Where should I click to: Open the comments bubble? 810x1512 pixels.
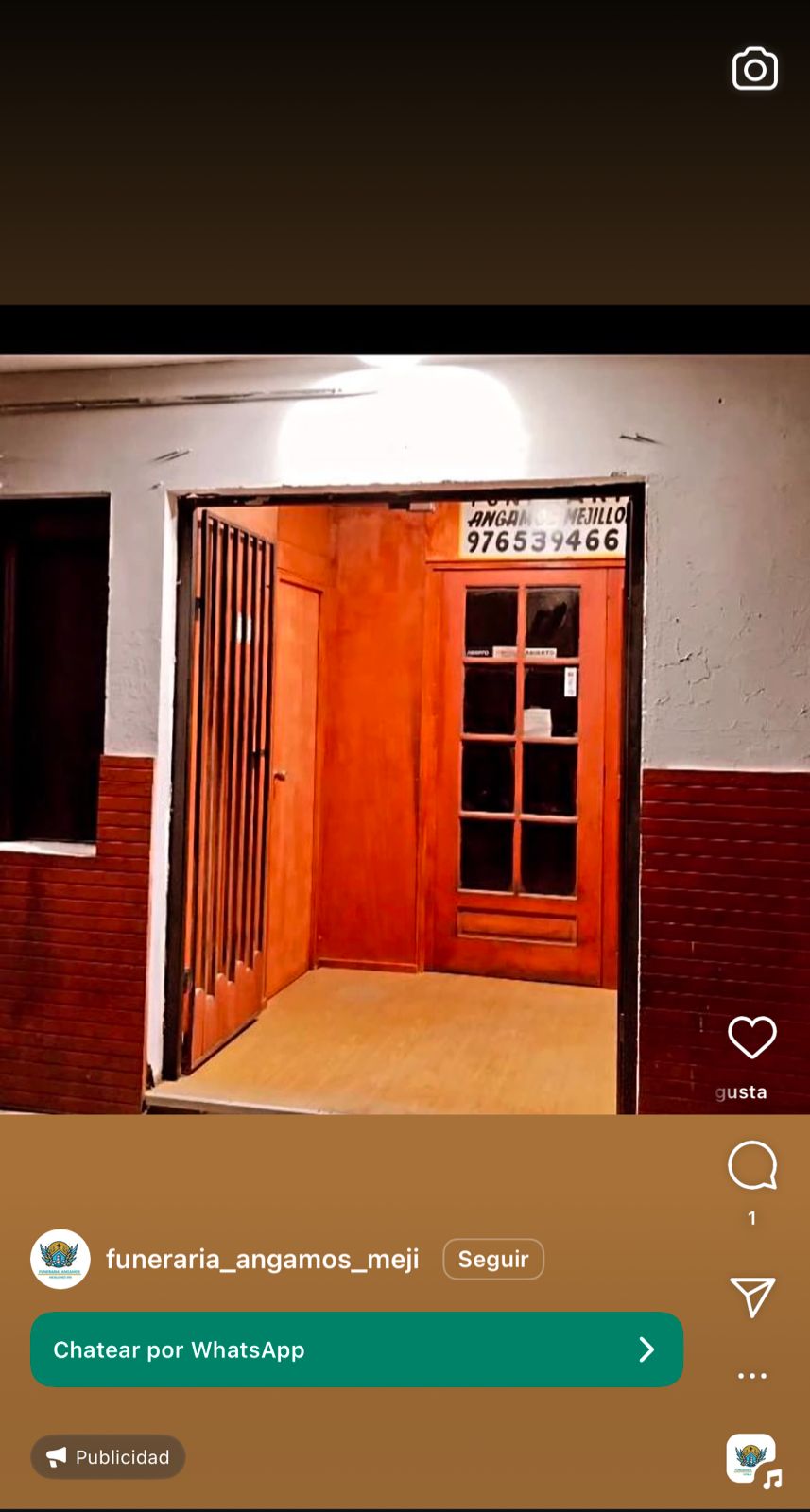pyautogui.click(x=751, y=1165)
